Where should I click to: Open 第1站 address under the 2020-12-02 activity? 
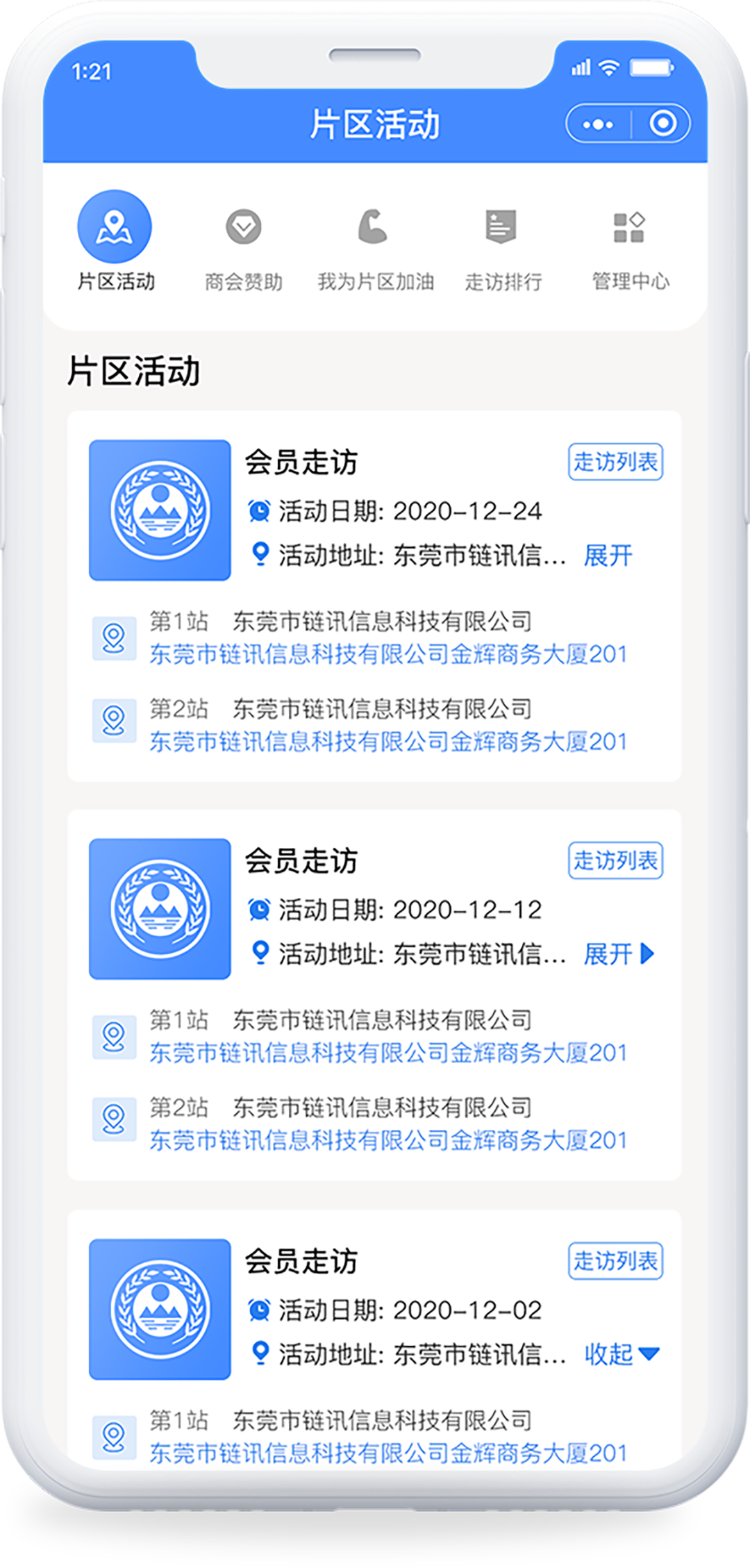coord(388,1453)
